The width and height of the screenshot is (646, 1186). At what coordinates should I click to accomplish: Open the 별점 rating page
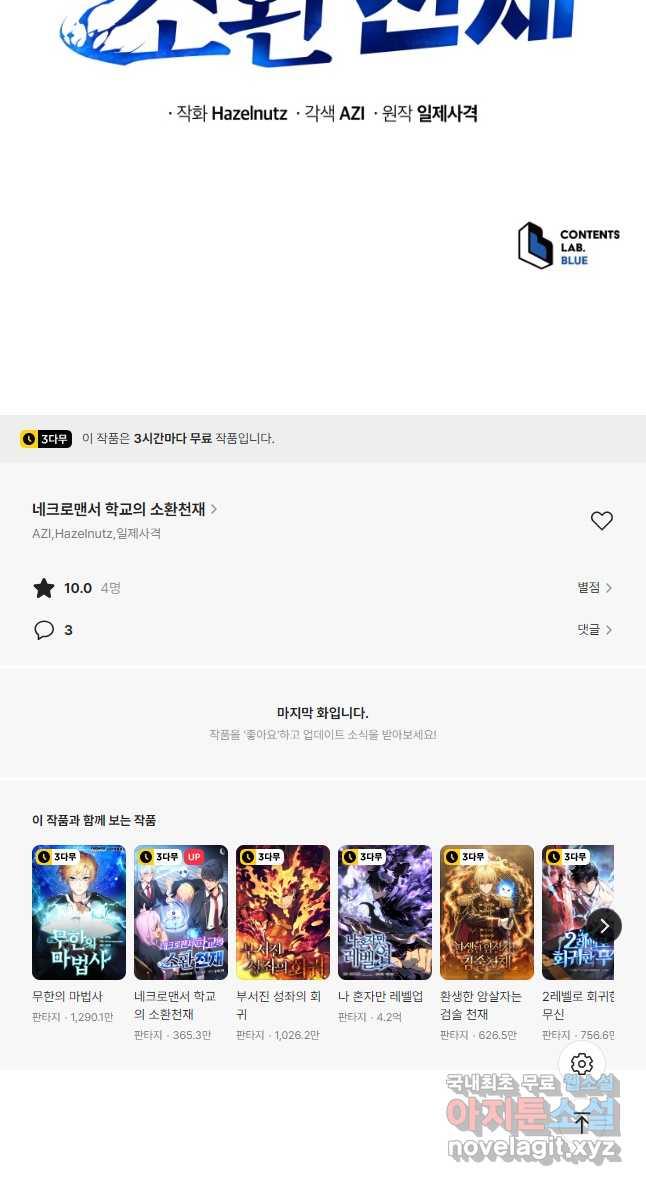595,588
